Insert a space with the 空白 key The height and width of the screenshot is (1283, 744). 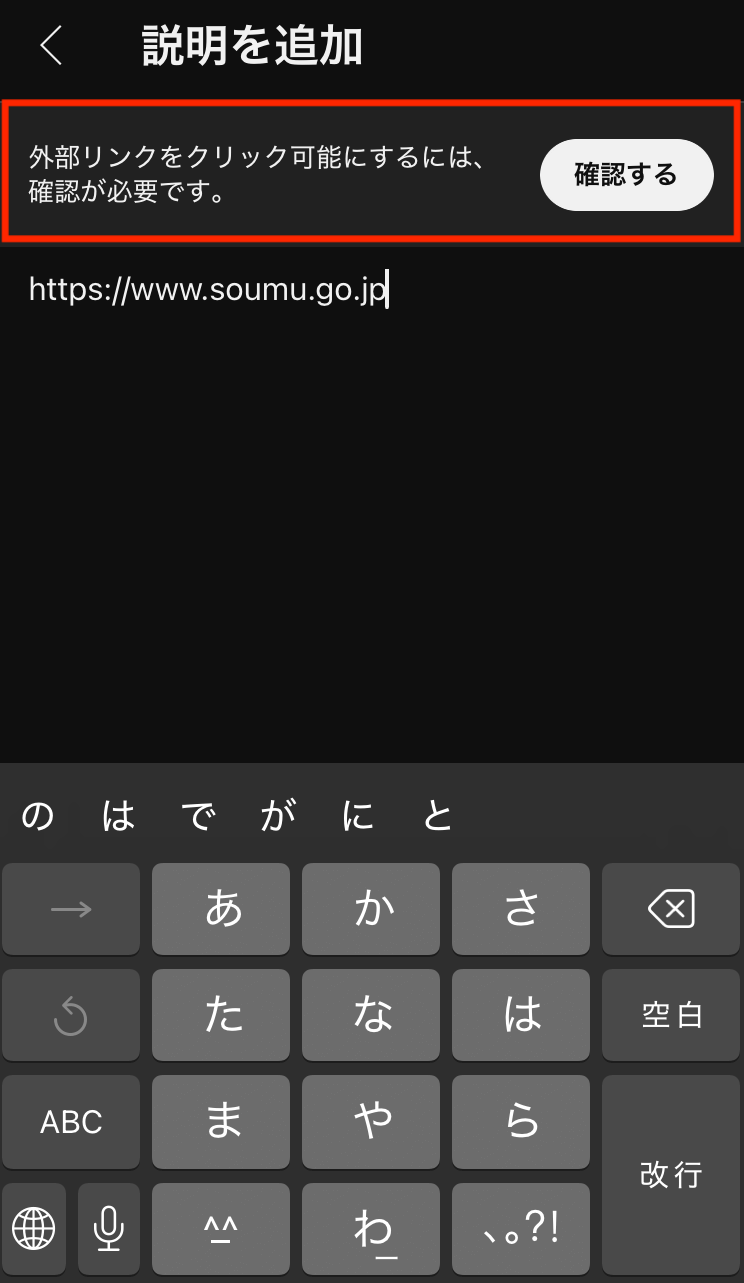tap(671, 1015)
